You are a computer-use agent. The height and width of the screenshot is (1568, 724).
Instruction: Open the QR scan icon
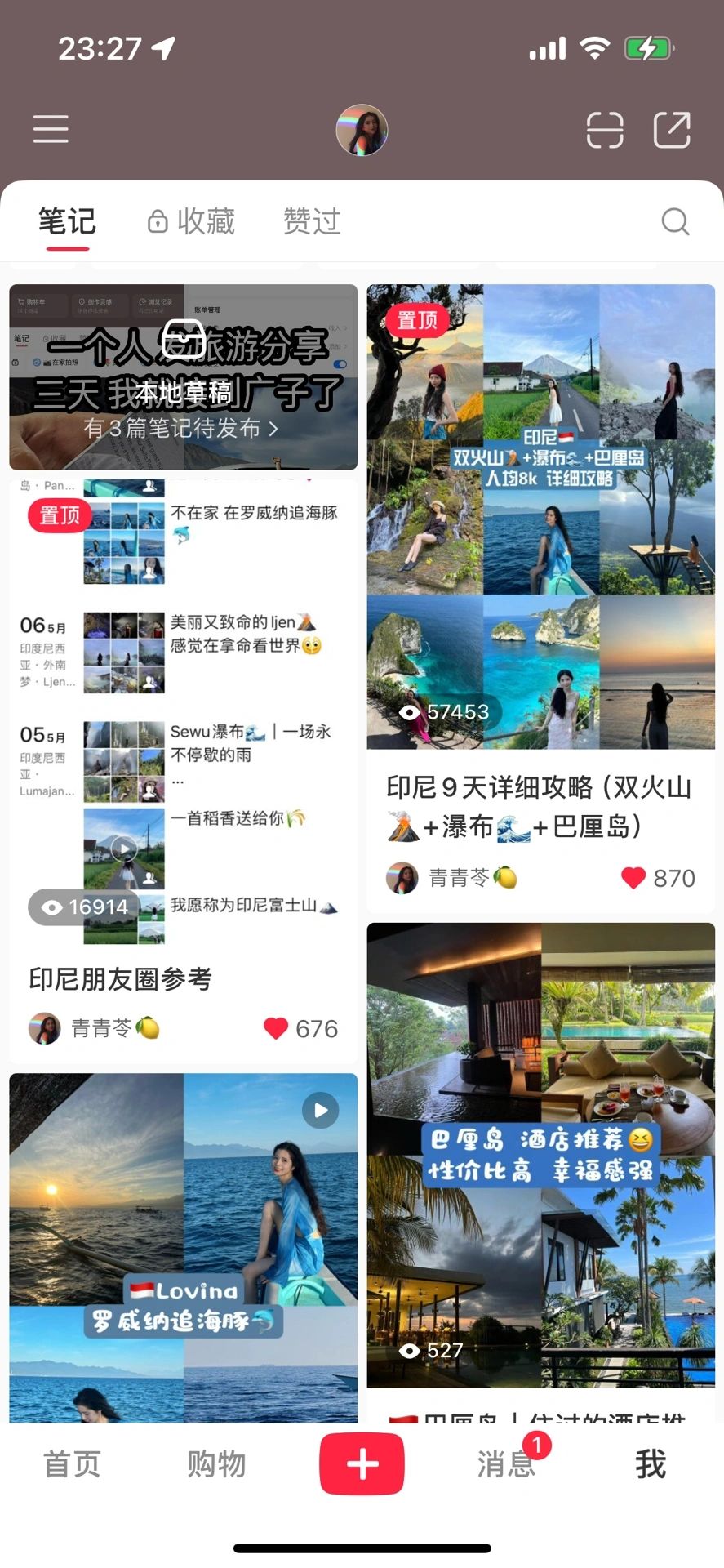point(605,130)
